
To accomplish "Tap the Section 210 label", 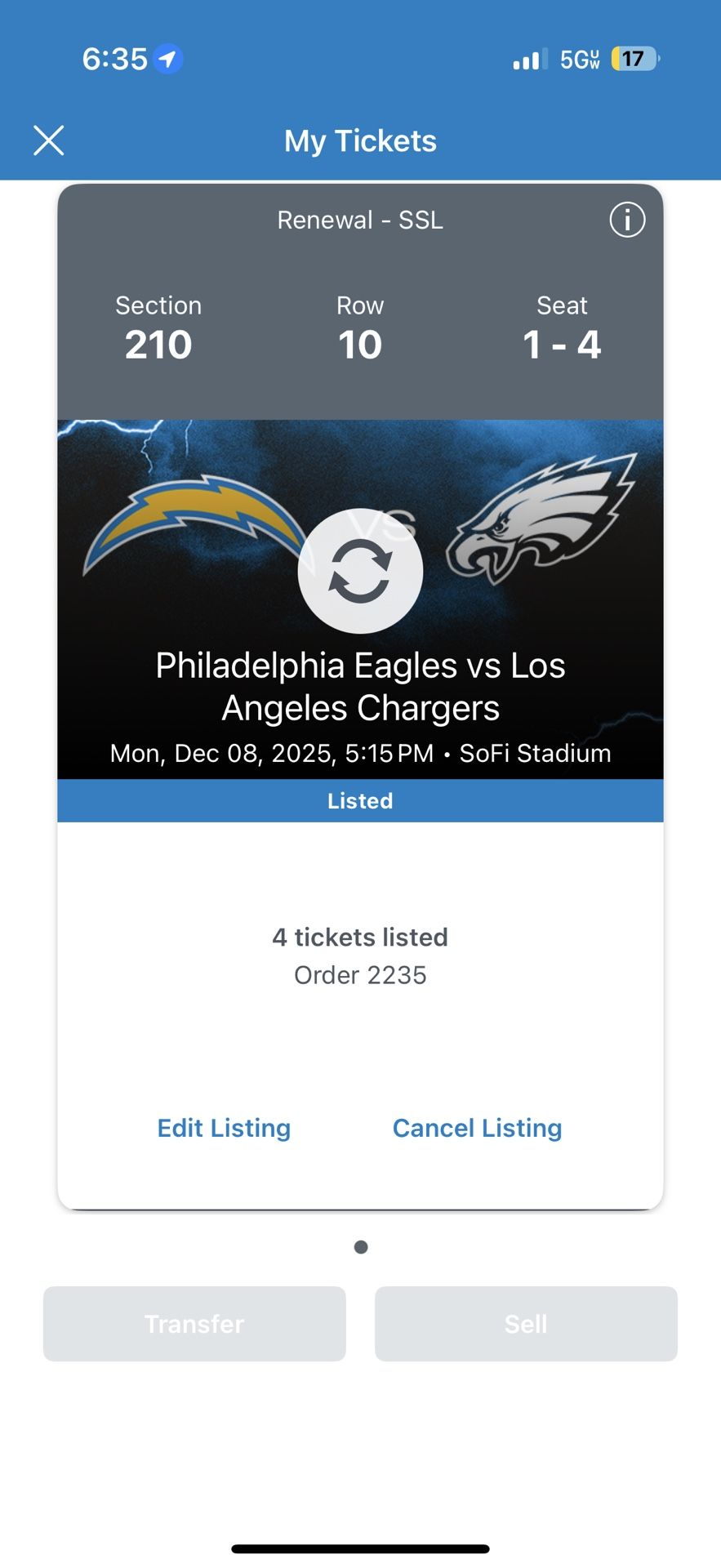I will click(158, 327).
